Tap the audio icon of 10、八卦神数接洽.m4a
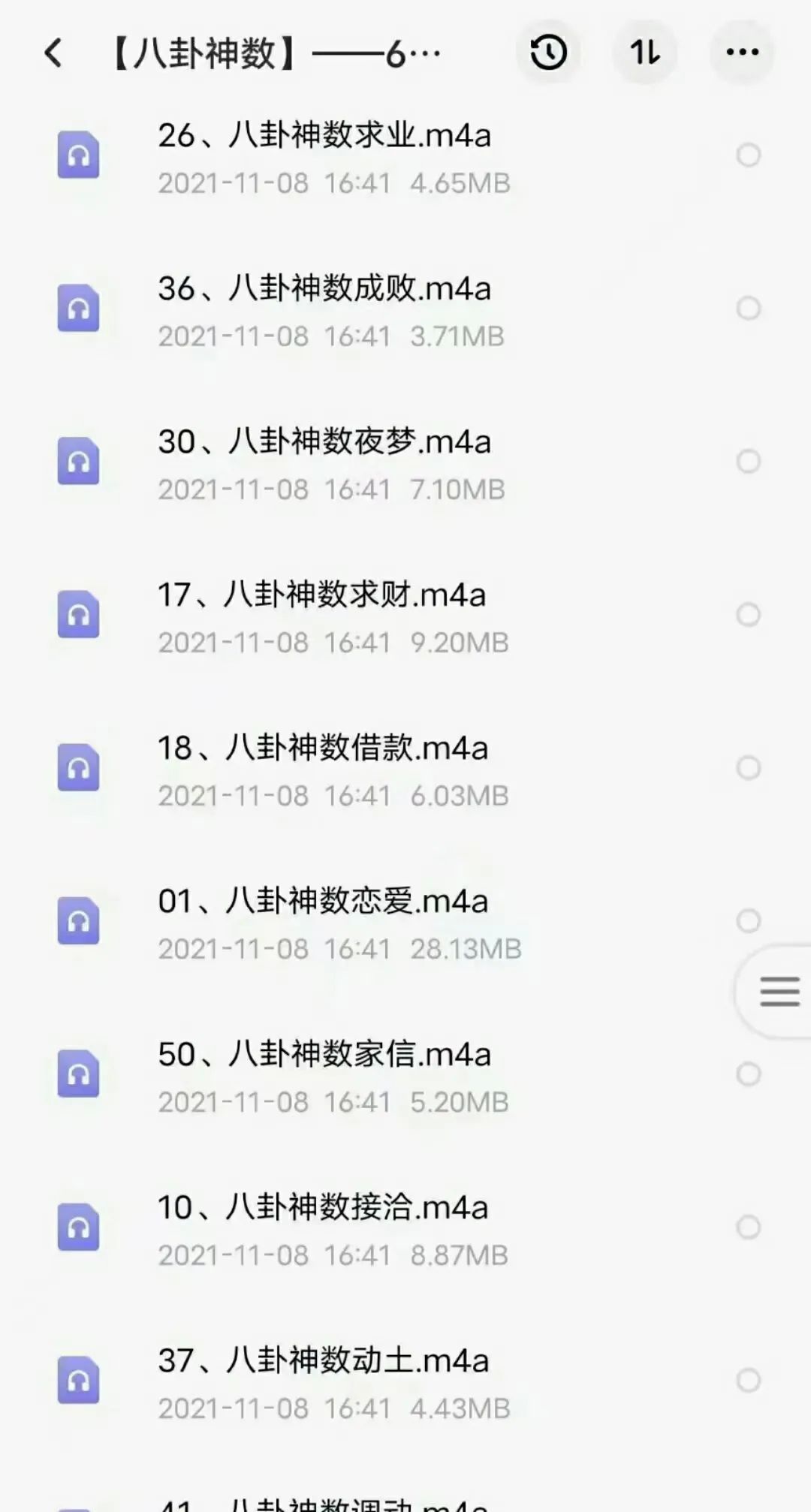Screen dimensions: 811x1512 79,1228
